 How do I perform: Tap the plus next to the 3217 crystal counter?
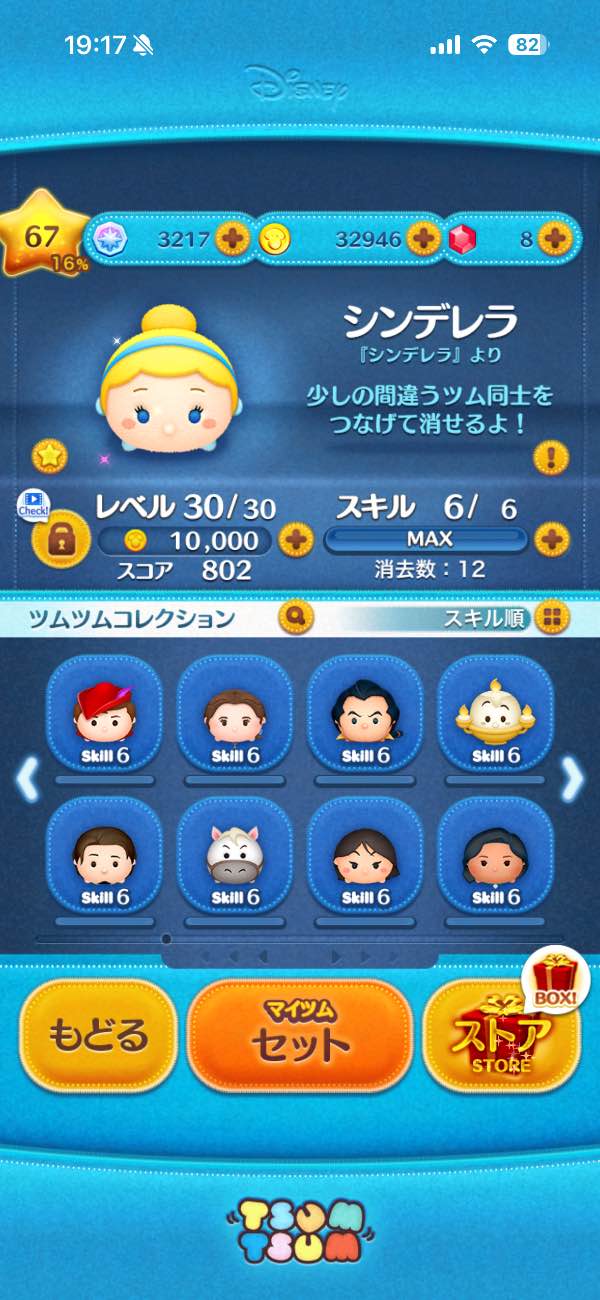coord(233,239)
